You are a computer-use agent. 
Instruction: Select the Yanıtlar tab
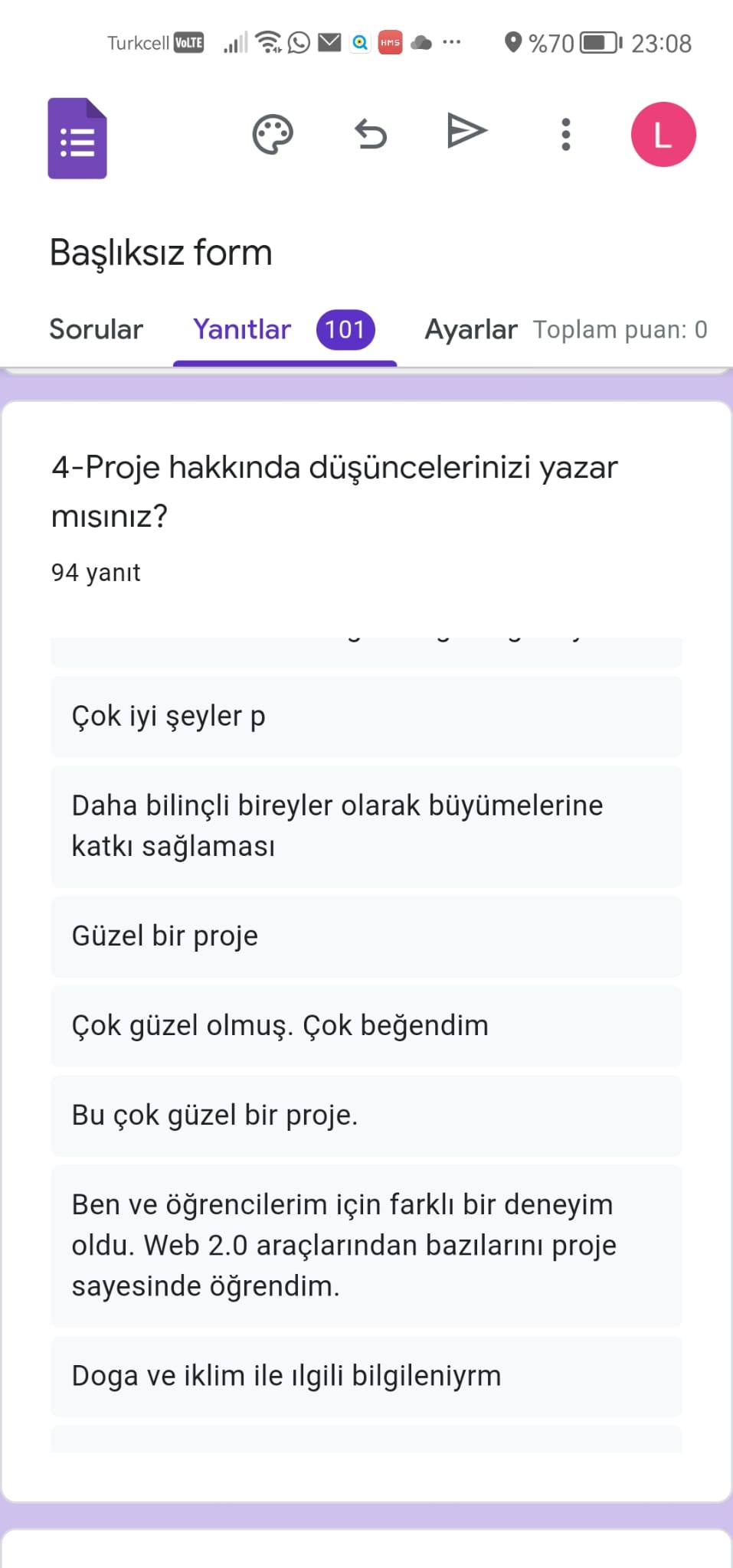click(241, 329)
